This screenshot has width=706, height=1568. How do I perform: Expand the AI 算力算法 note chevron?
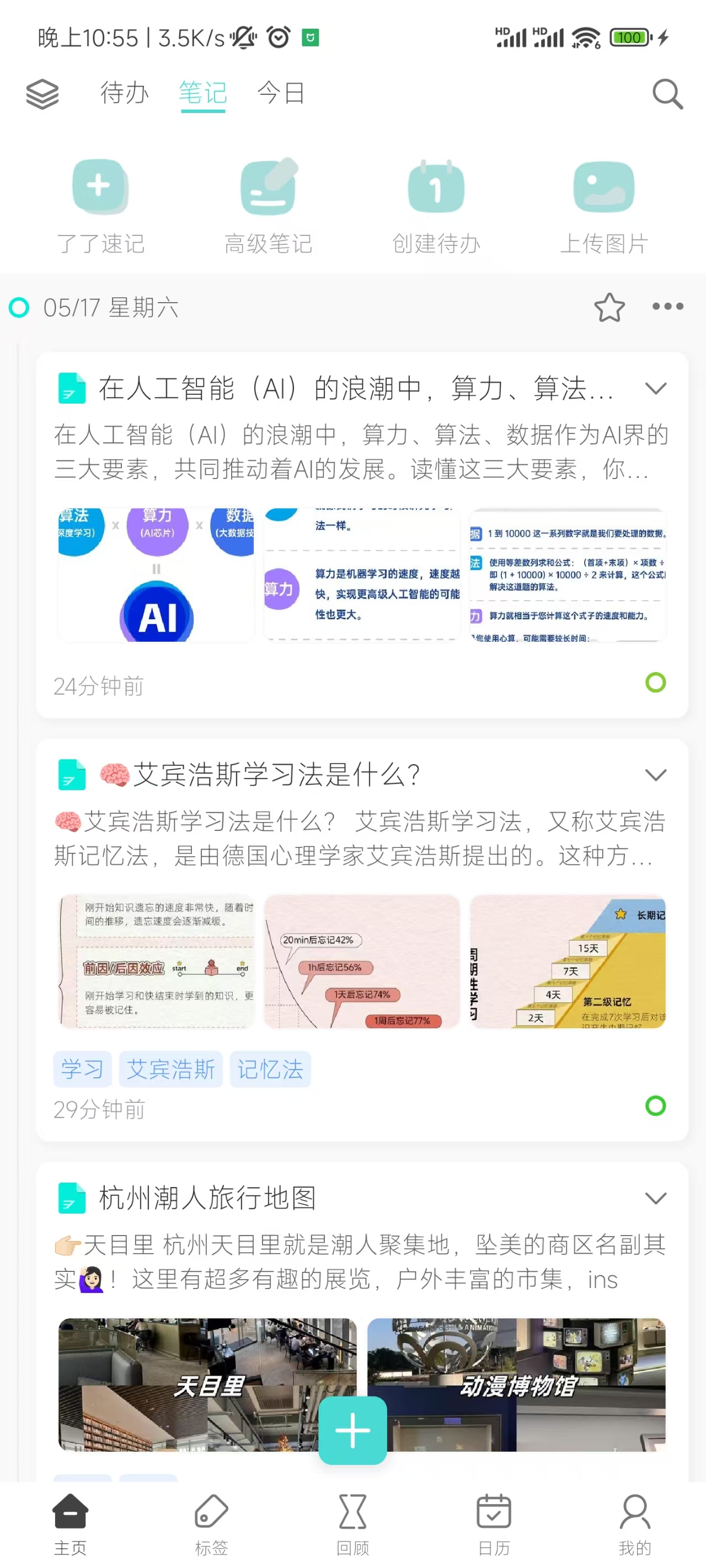(655, 388)
